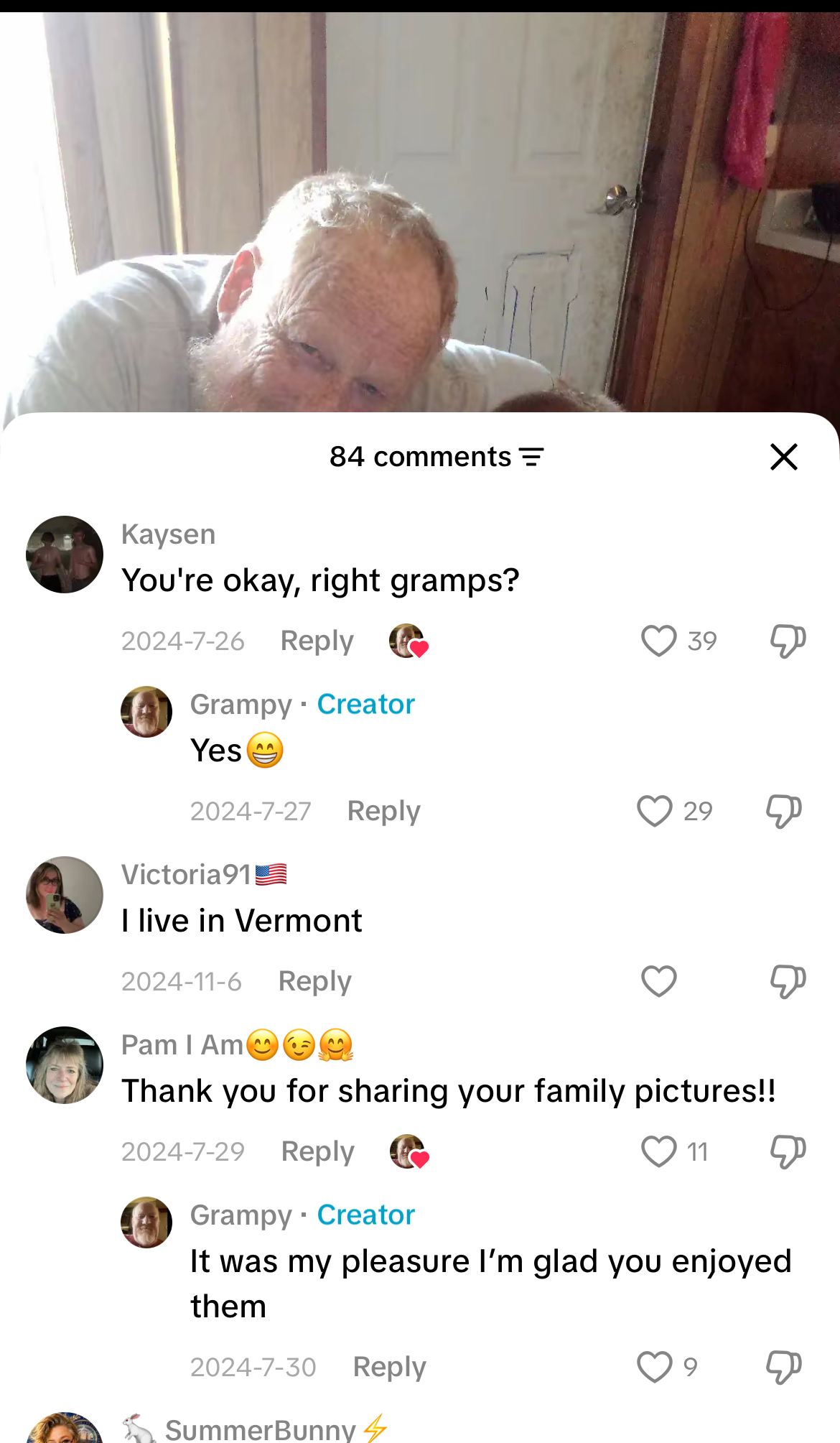The image size is (840, 1443).
Task: Dislike Grampy's "It was my pleasure" reply
Action: pyautogui.click(x=783, y=1367)
